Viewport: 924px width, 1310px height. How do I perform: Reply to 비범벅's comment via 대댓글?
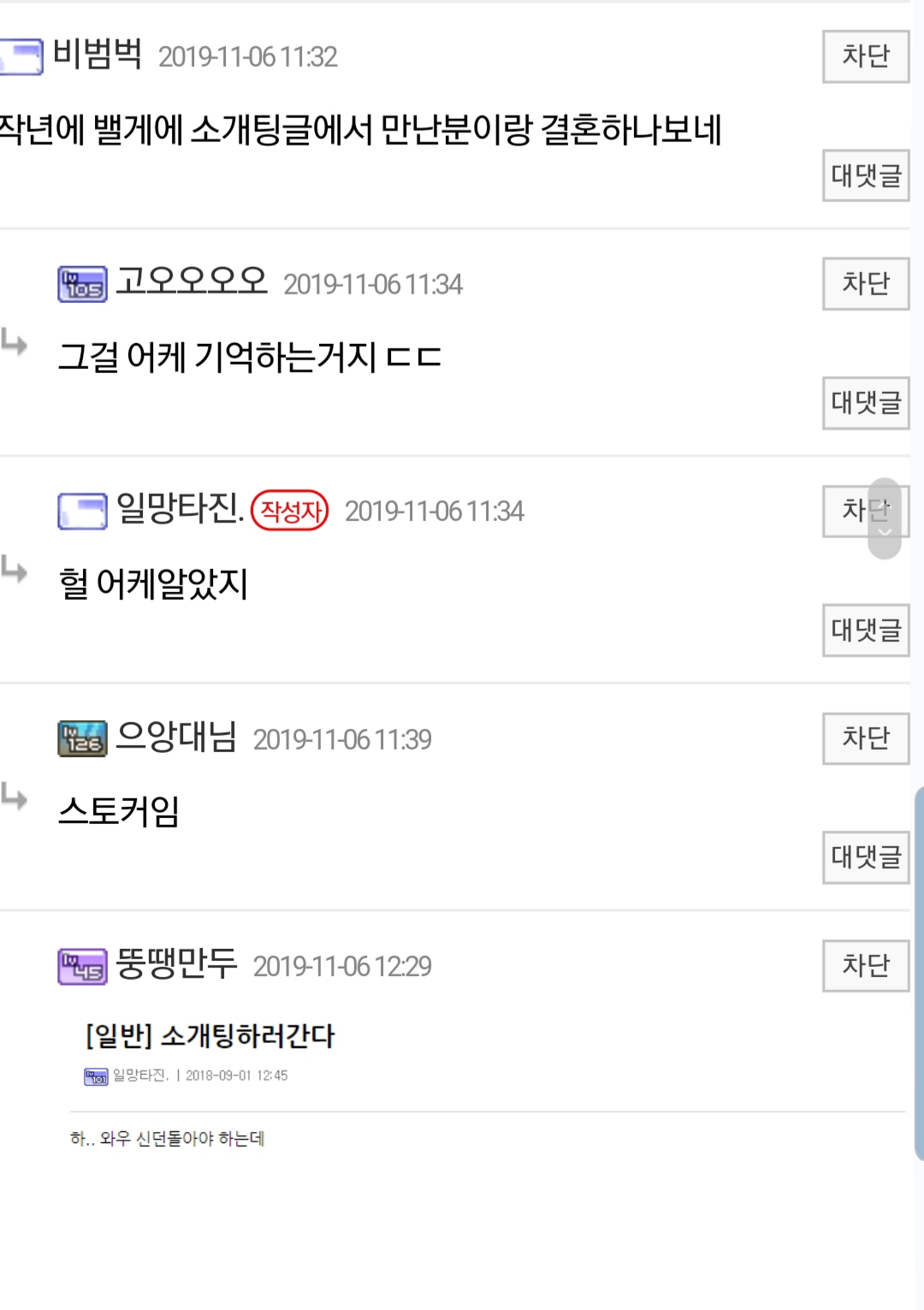(x=865, y=175)
